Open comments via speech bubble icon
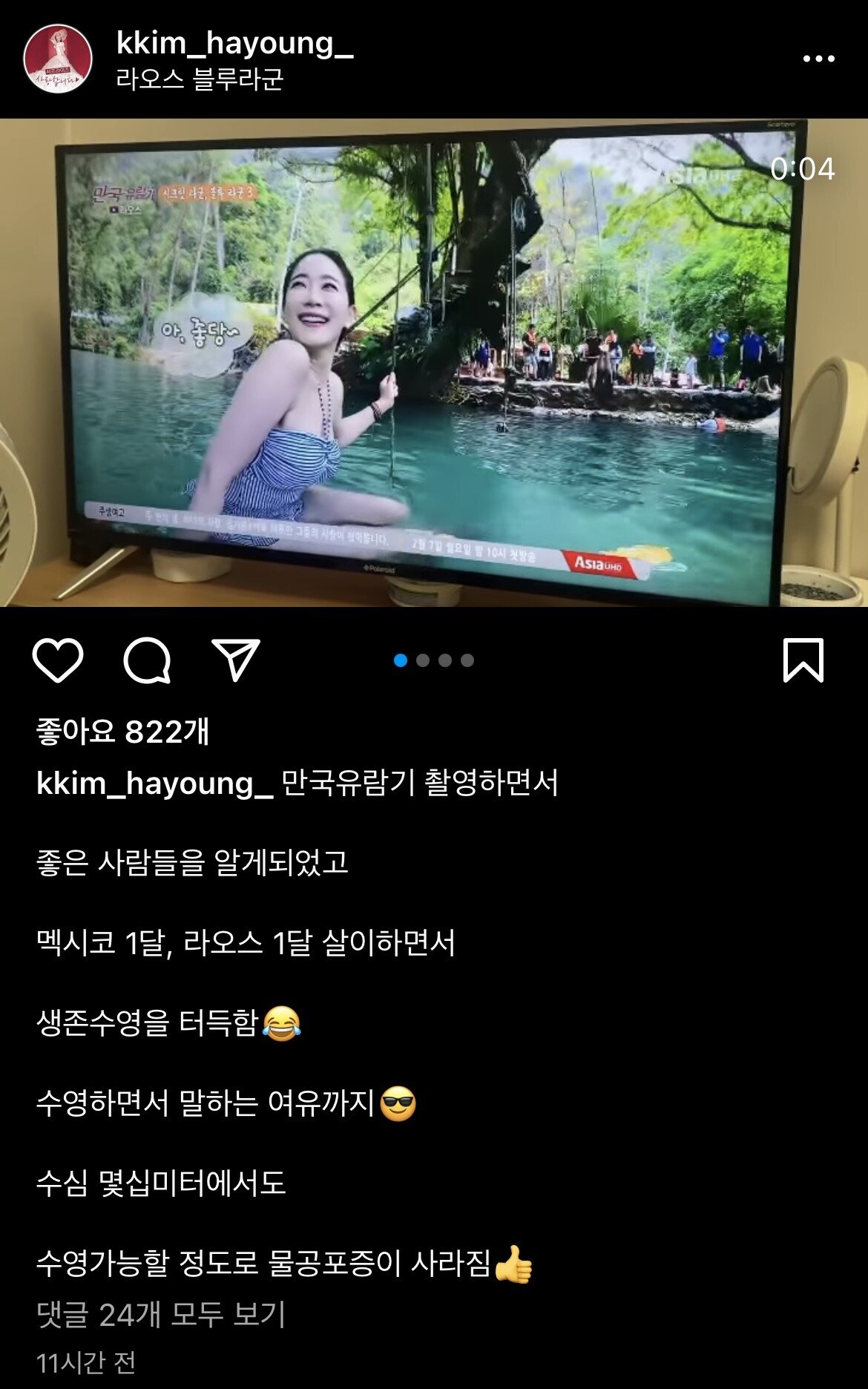The width and height of the screenshot is (868, 1389). tap(147, 660)
